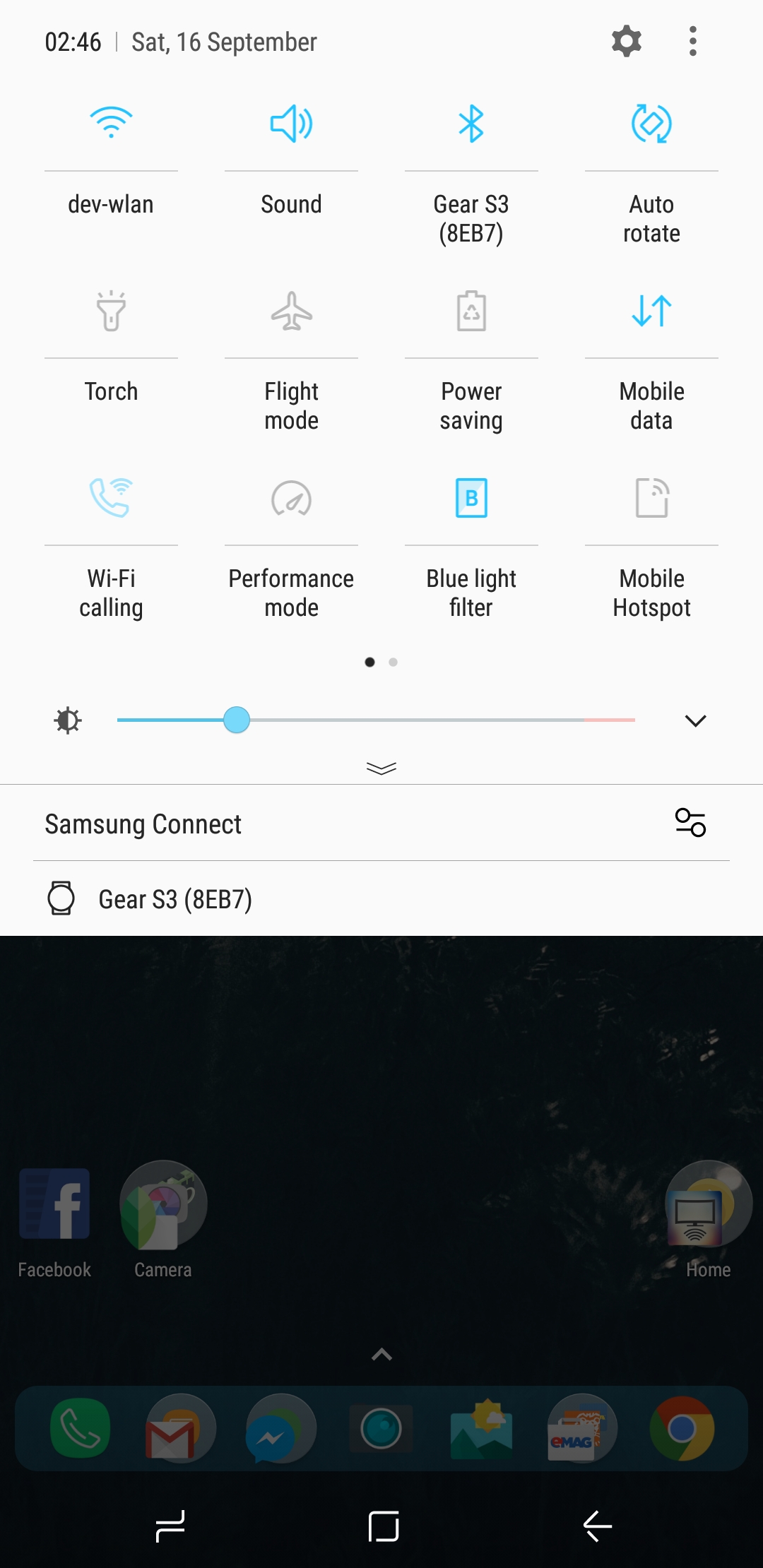Enable Mobile Hotspot
Viewport: 763px width, 1568px height.
tap(651, 498)
